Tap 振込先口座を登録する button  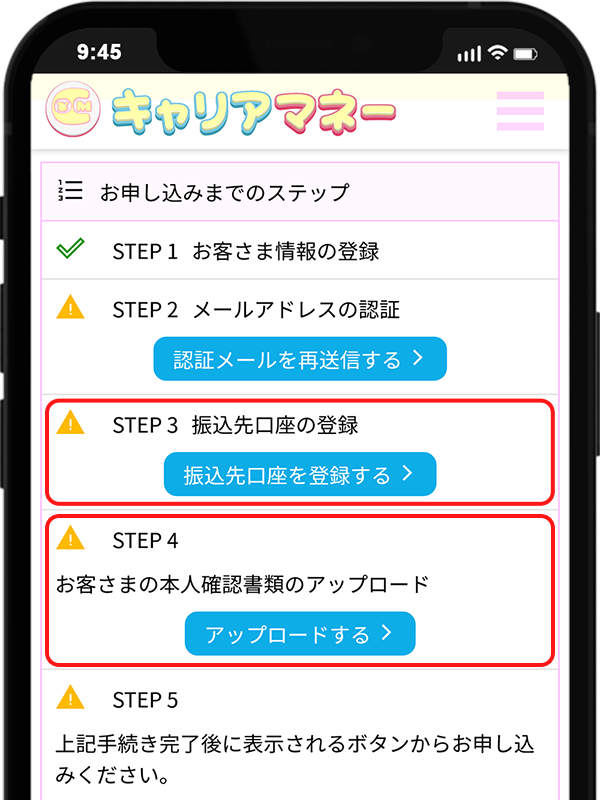(x=300, y=475)
